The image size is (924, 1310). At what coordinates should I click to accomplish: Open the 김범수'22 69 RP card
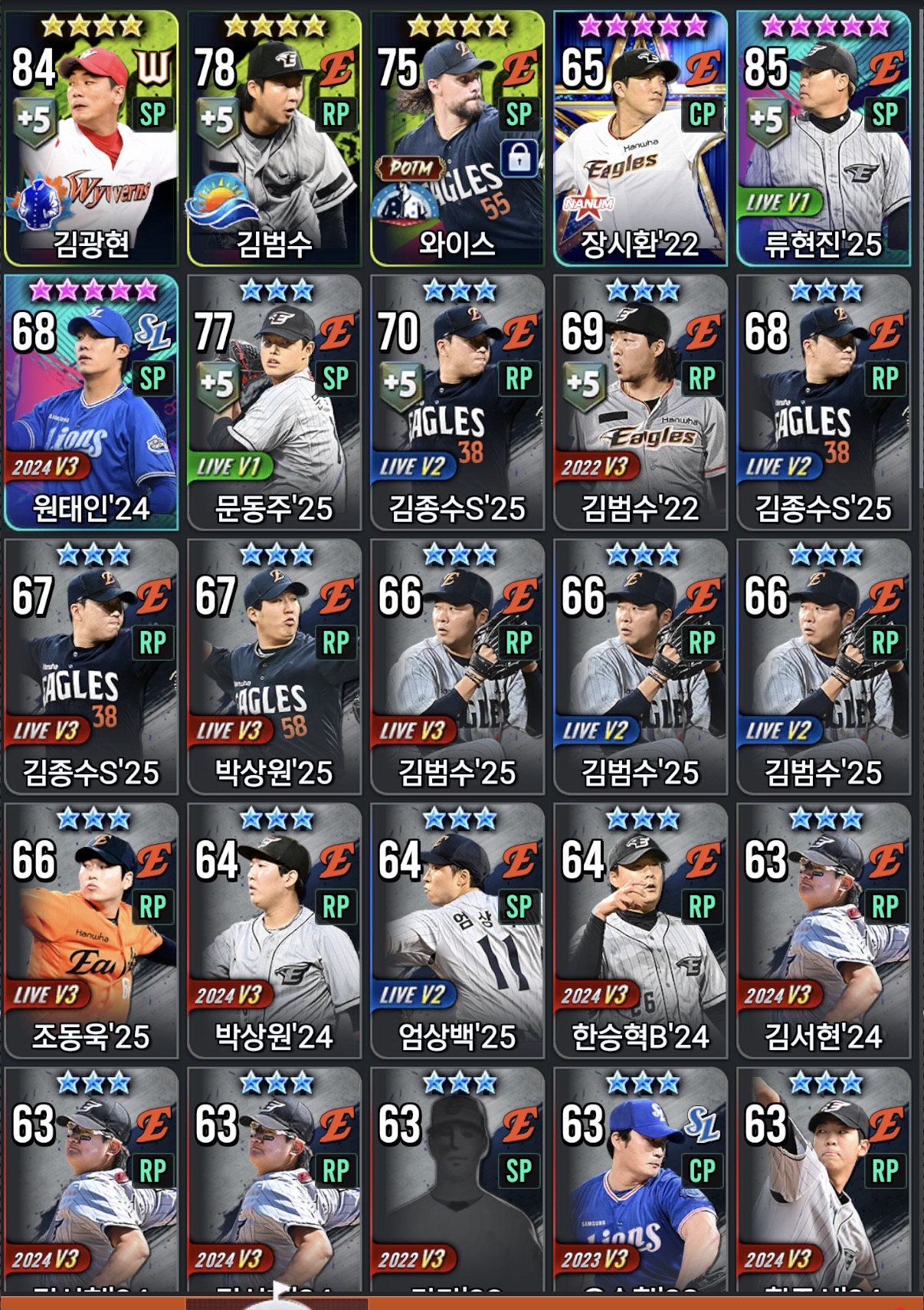[x=641, y=403]
